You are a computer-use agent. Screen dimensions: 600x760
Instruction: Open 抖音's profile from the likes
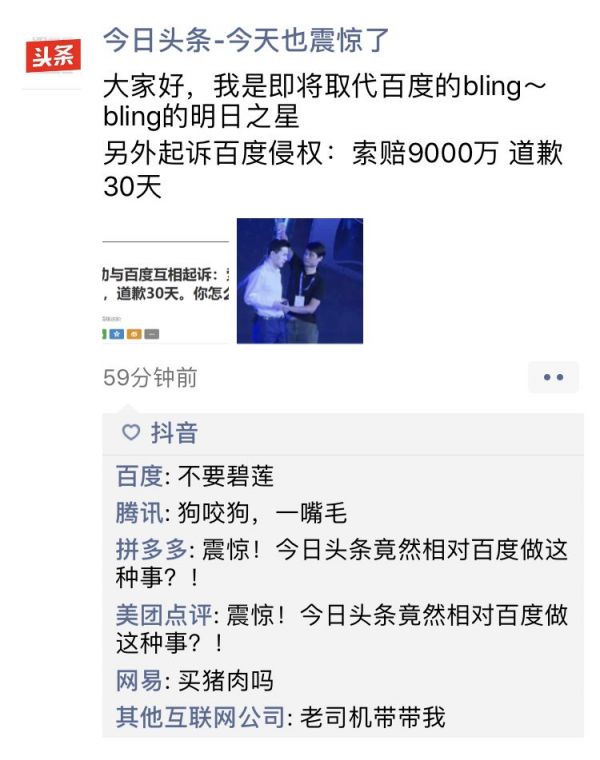(x=174, y=433)
